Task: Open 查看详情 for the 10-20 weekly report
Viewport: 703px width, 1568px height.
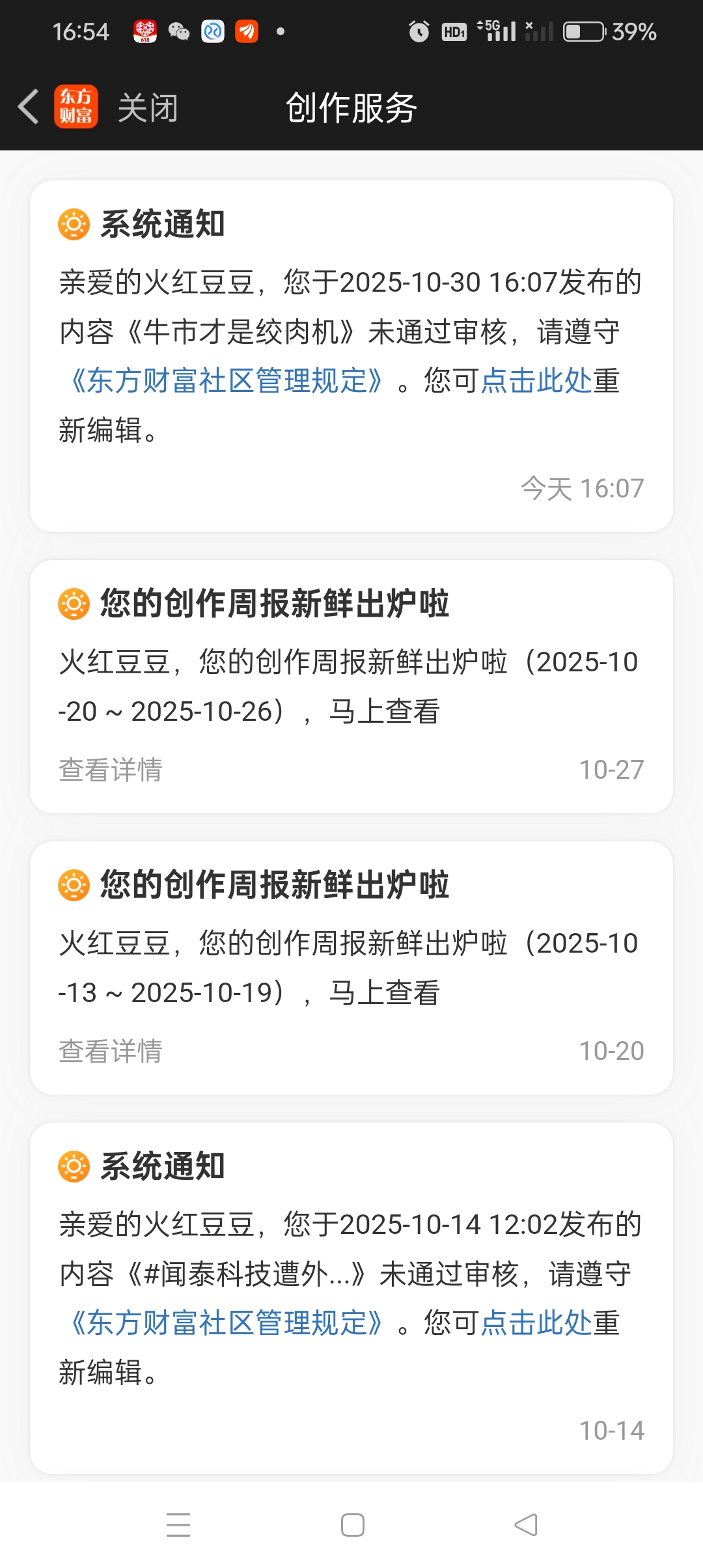Action: click(x=111, y=1051)
